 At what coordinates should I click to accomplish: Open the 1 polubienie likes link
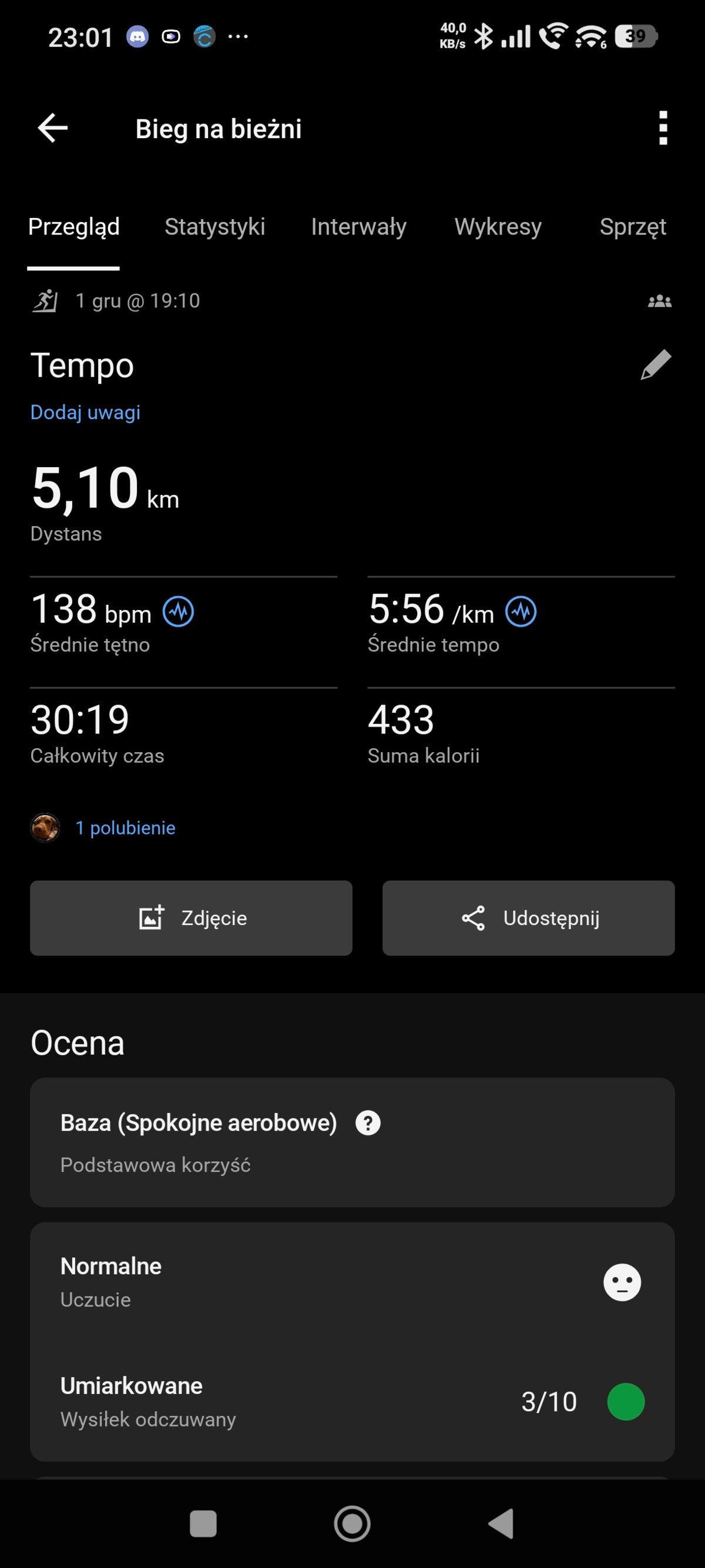click(x=125, y=828)
